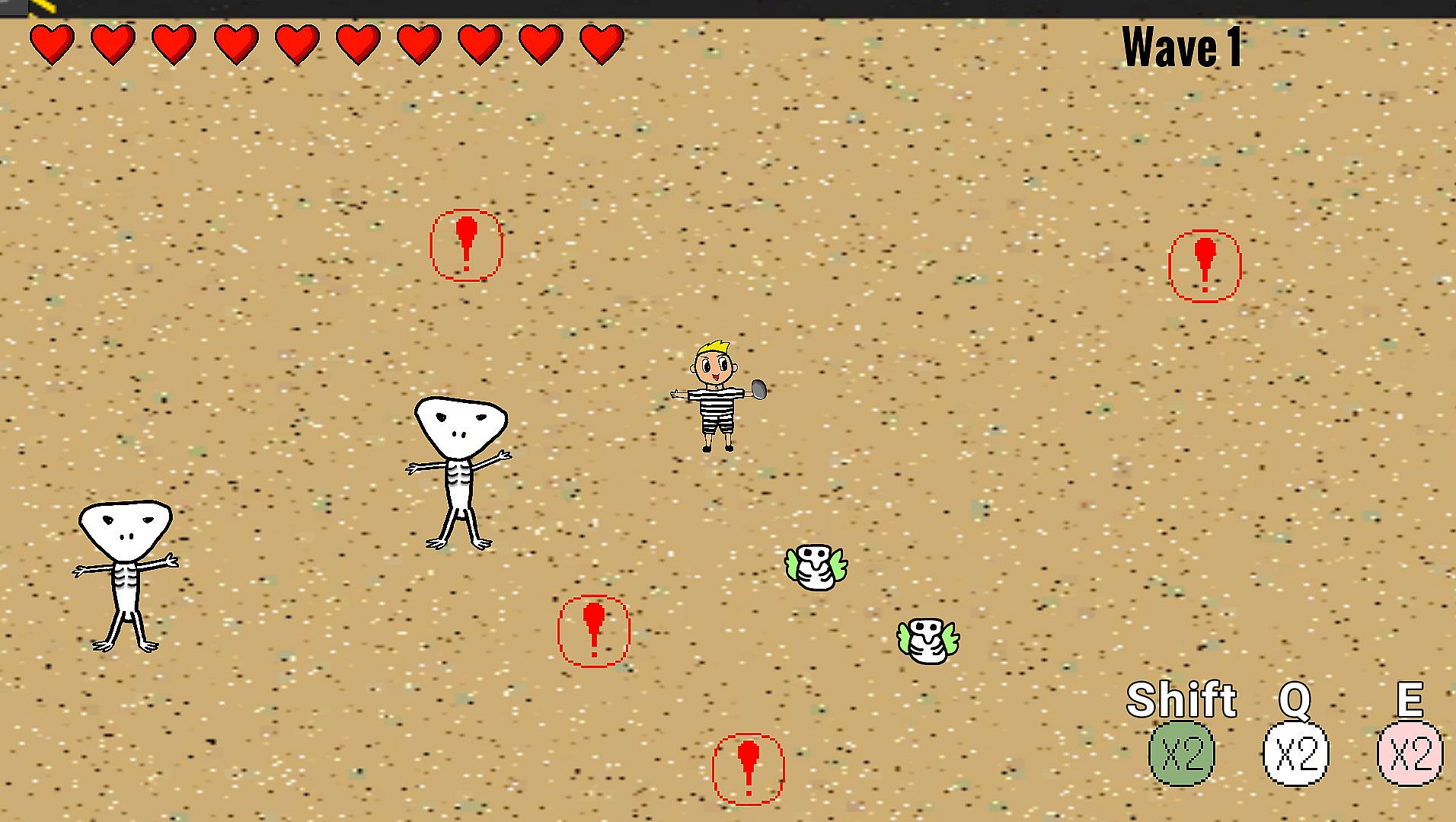
Task: Trigger the pink E X2 ability
Action: (x=1410, y=753)
